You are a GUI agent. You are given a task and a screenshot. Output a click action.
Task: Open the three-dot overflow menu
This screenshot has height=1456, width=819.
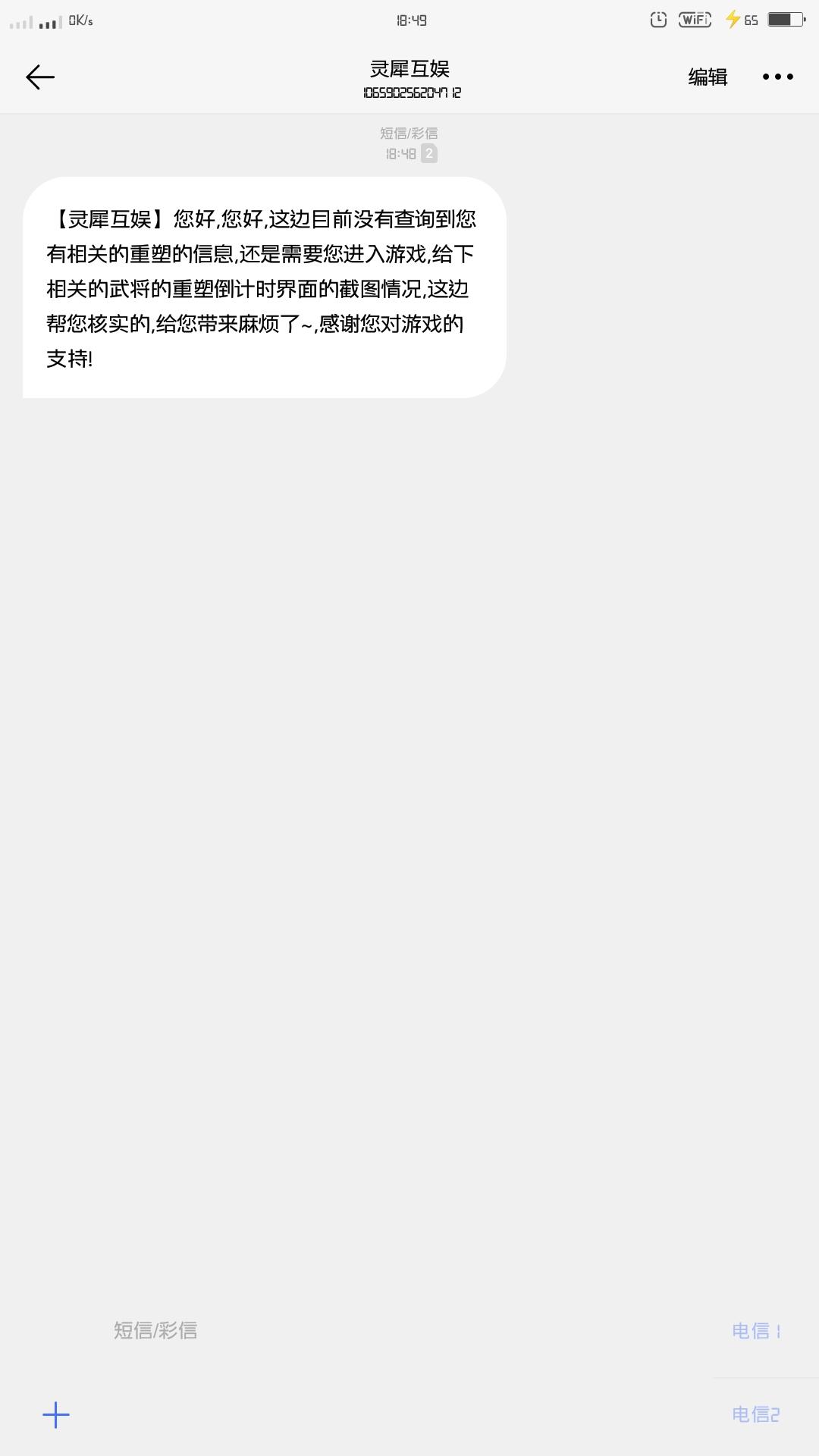click(x=777, y=77)
